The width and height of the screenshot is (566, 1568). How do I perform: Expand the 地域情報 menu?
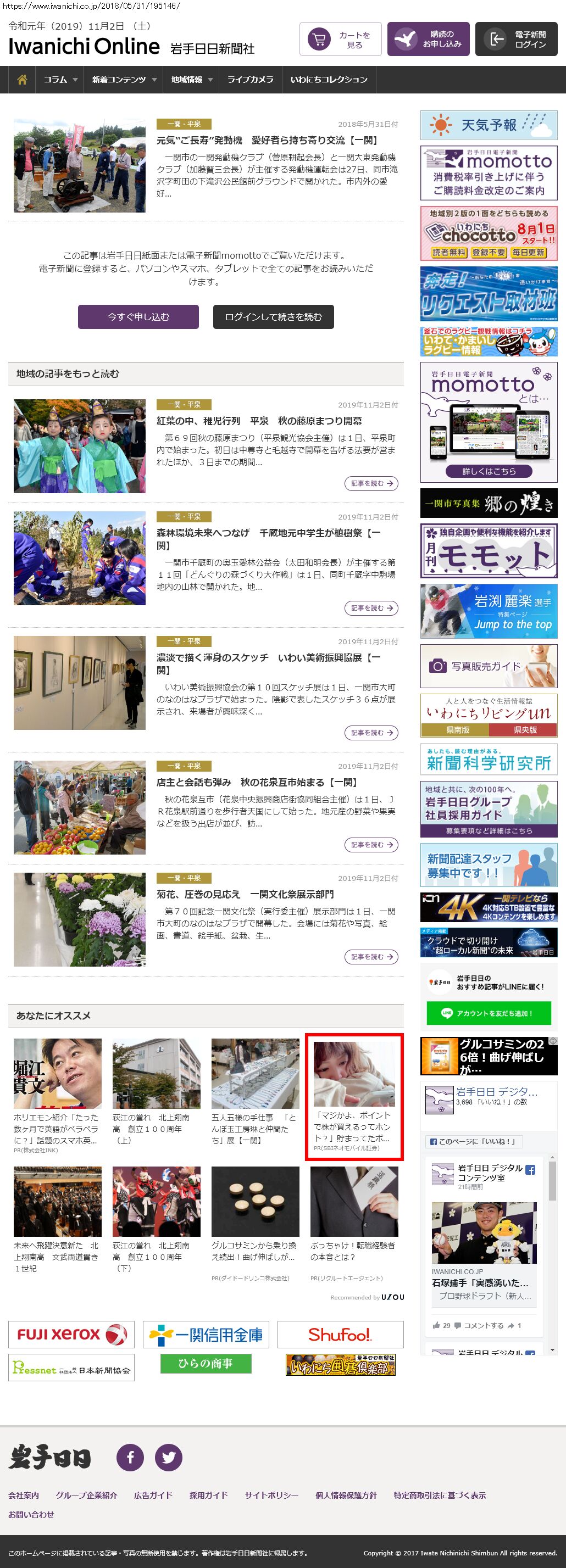[x=191, y=80]
